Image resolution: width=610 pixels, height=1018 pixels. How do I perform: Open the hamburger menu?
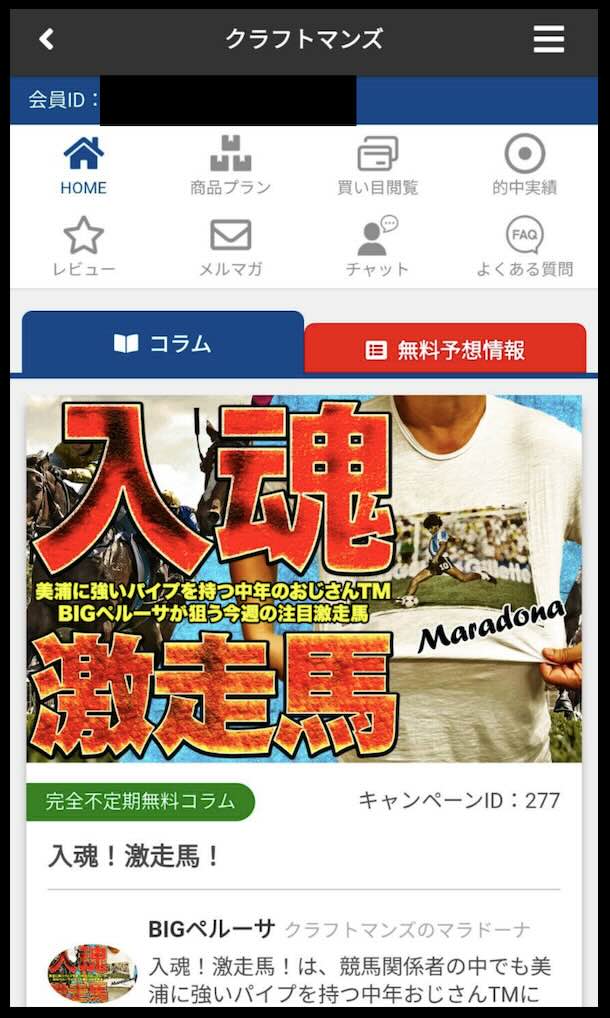click(548, 40)
